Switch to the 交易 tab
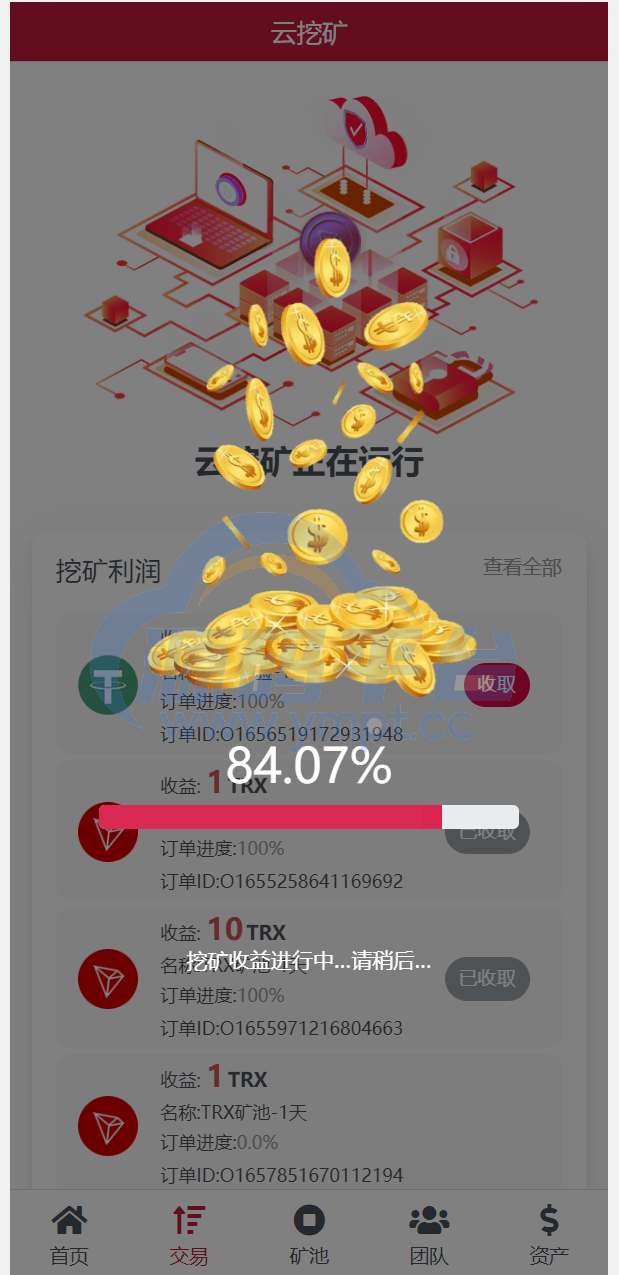 point(189,1234)
